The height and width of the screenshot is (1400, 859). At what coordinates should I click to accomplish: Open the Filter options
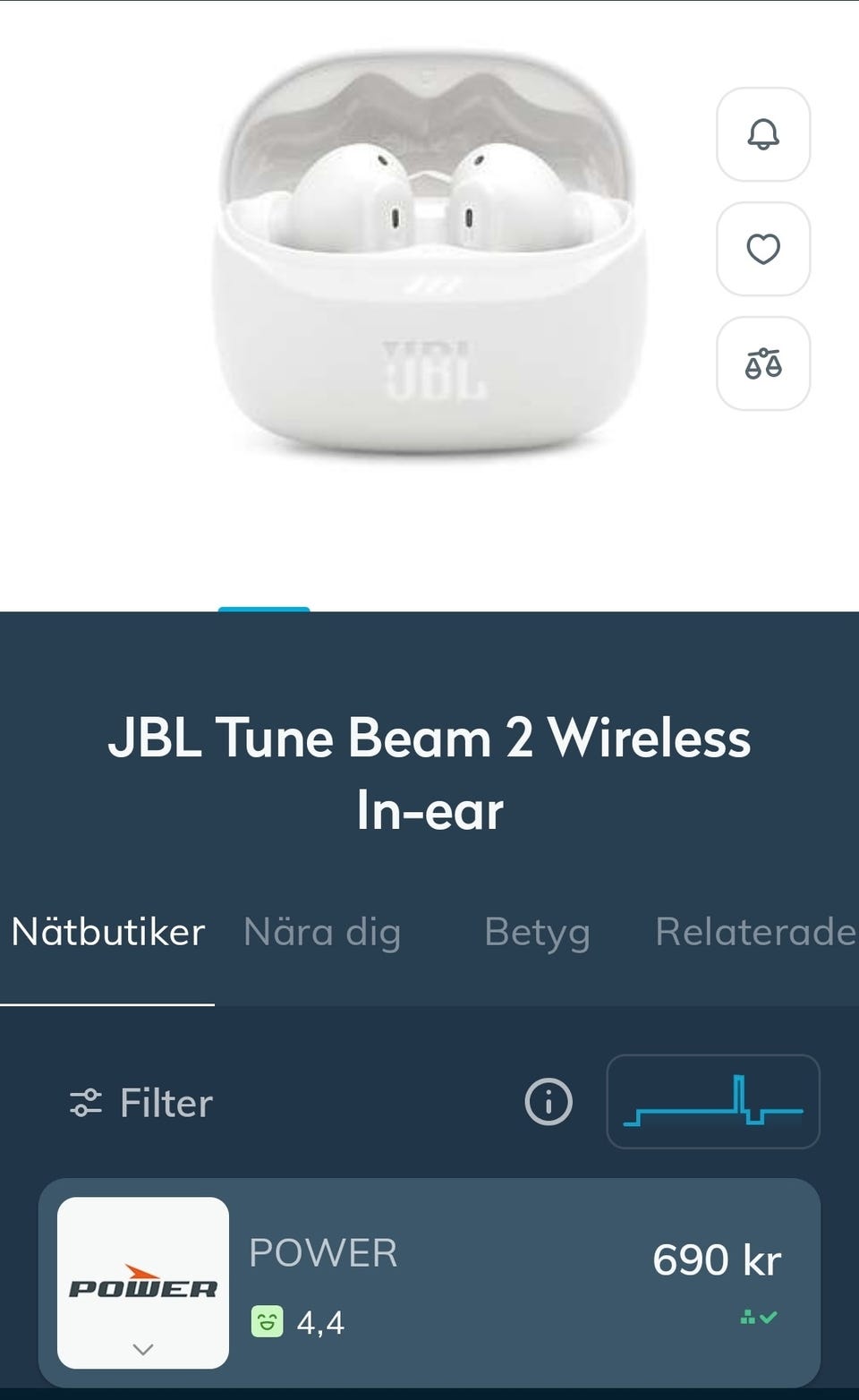click(141, 1103)
